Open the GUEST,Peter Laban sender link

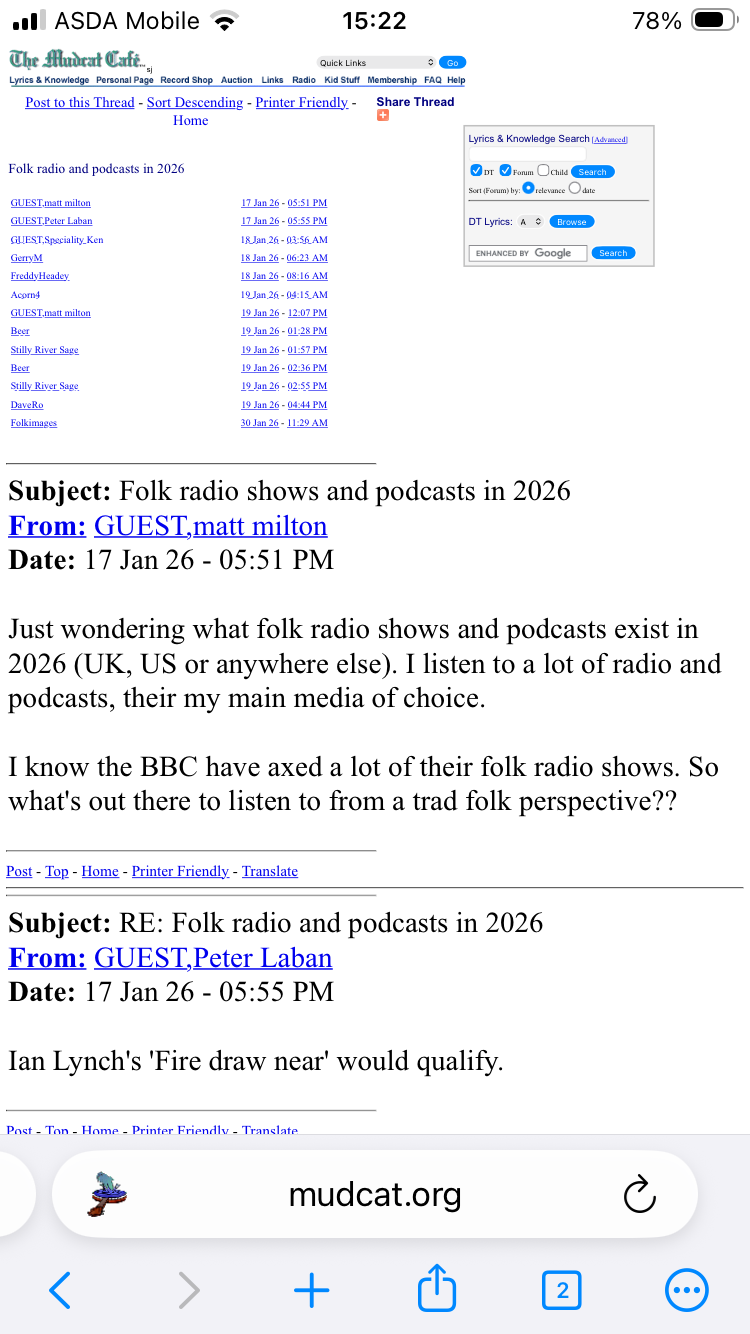(x=213, y=957)
